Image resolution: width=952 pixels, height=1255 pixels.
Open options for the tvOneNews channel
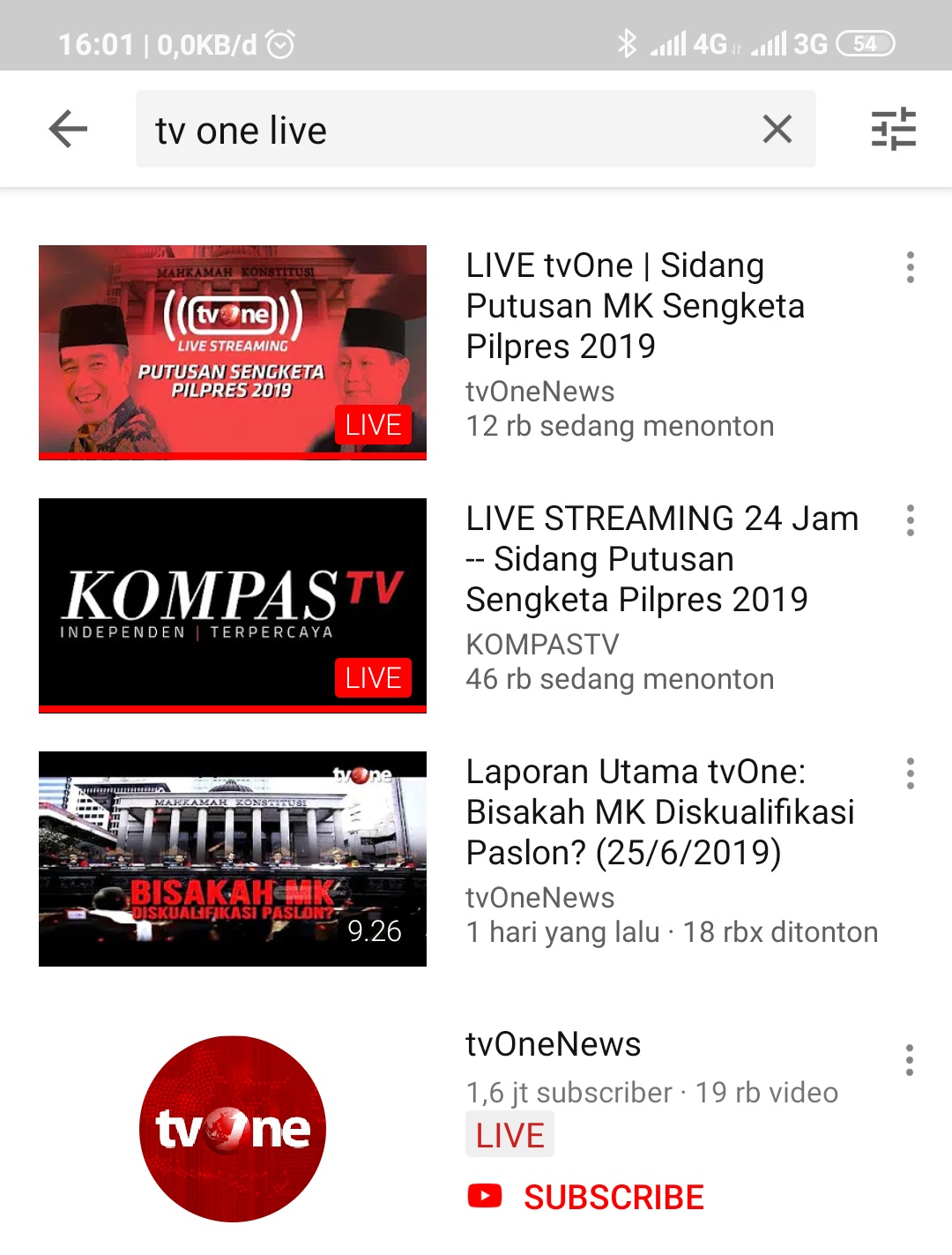[x=910, y=1059]
